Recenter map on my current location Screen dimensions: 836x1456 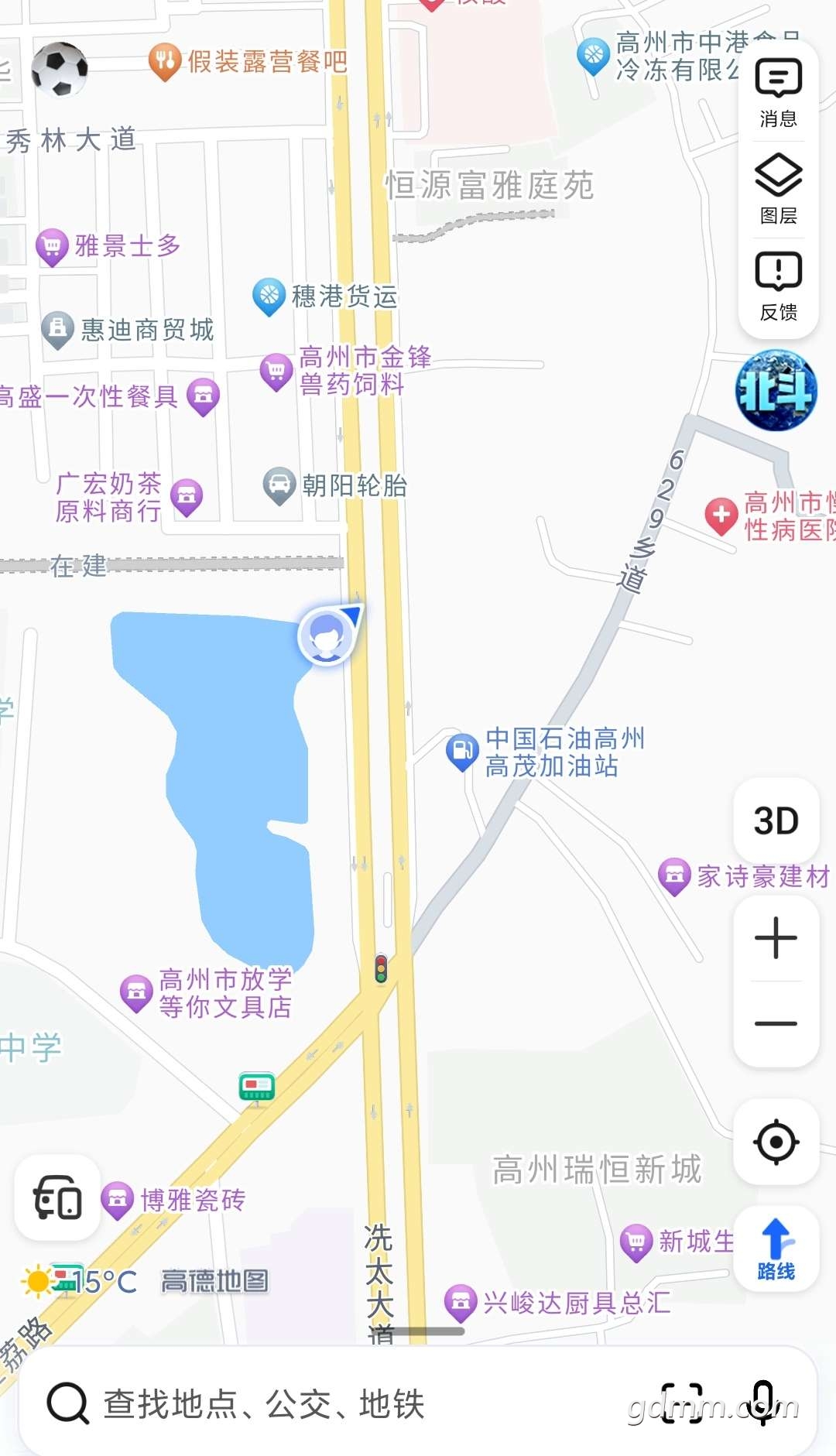pos(776,1142)
